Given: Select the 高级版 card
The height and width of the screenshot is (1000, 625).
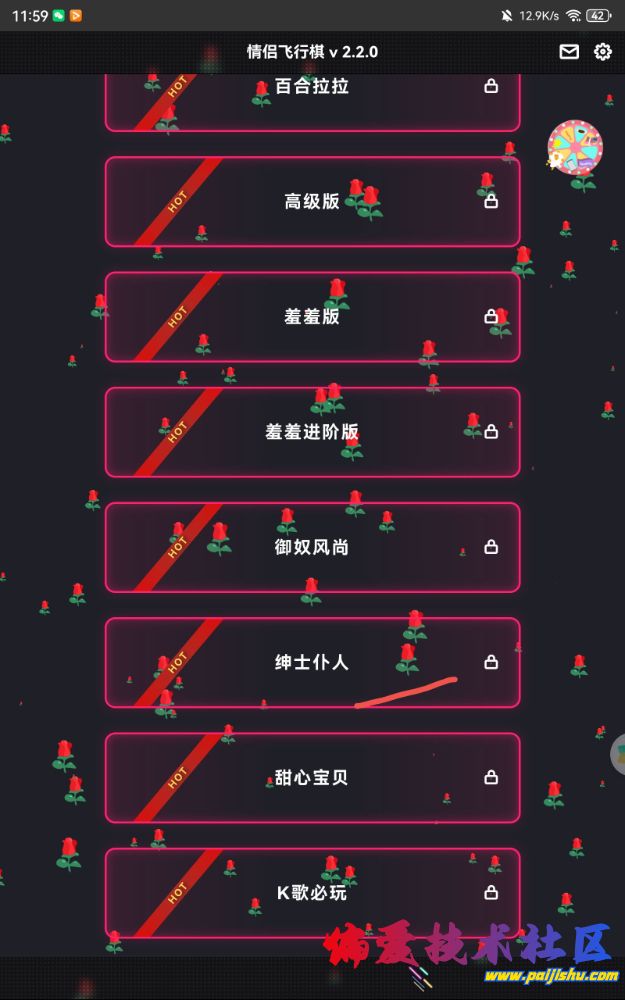Looking at the screenshot, I should point(313,201).
